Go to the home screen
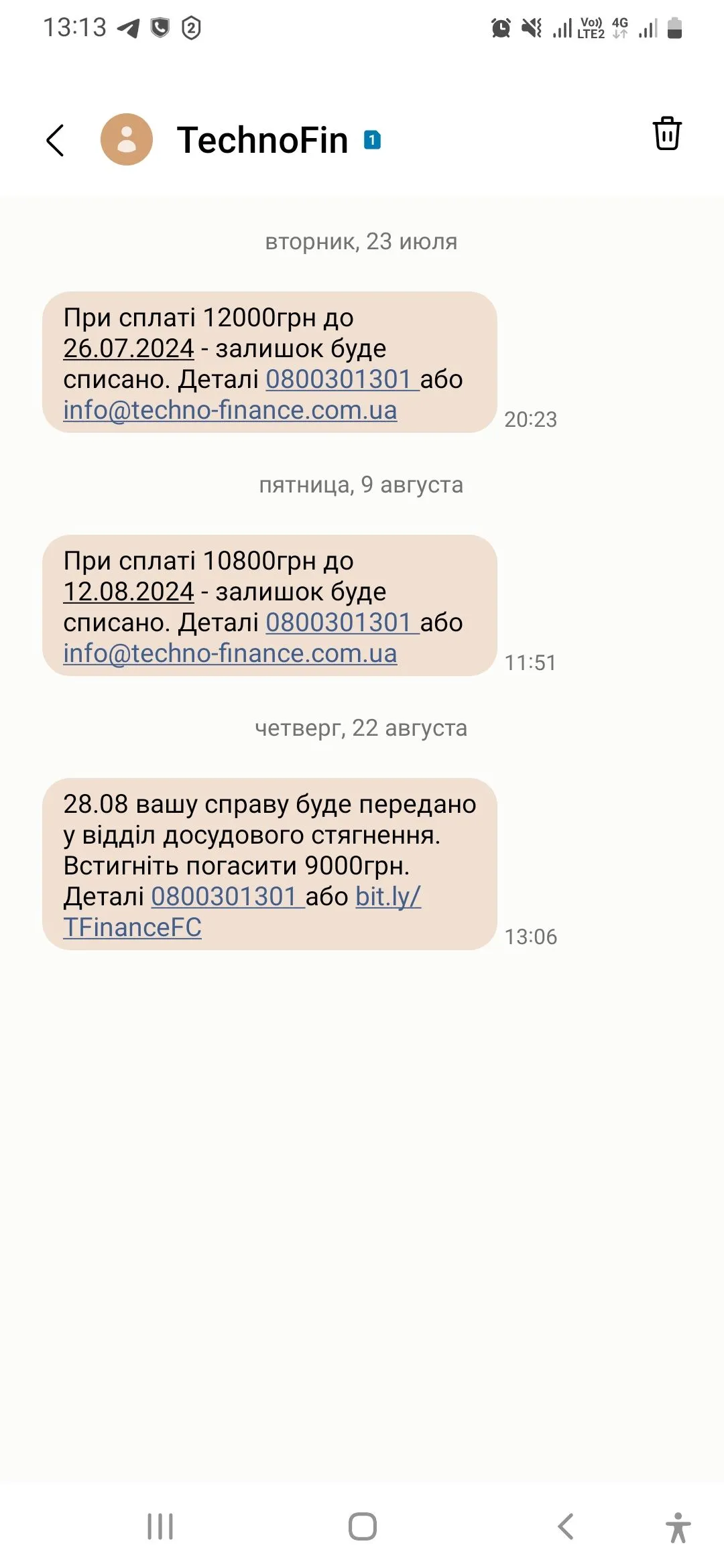Screen dimensions: 724x1568 tap(362, 1527)
